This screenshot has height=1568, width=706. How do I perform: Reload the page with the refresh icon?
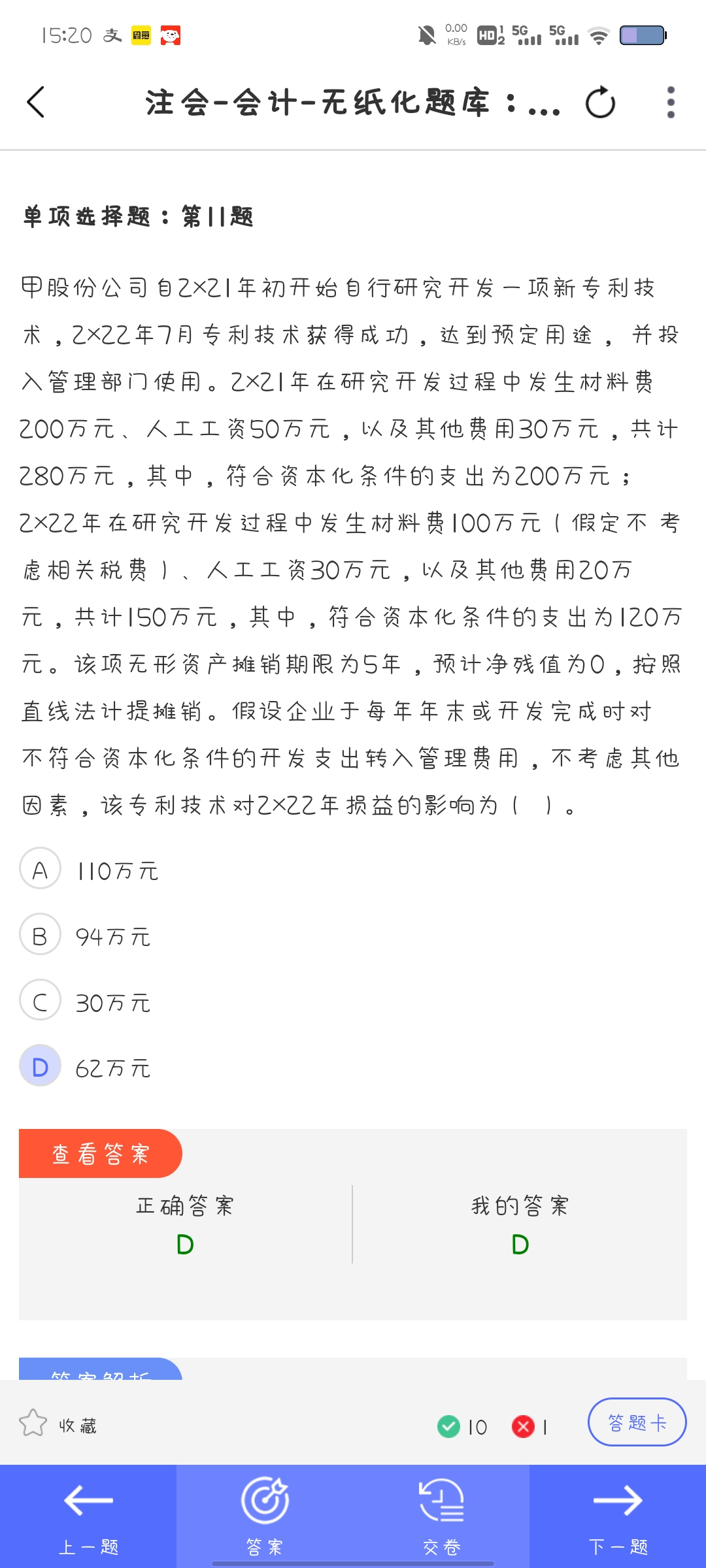pos(600,103)
